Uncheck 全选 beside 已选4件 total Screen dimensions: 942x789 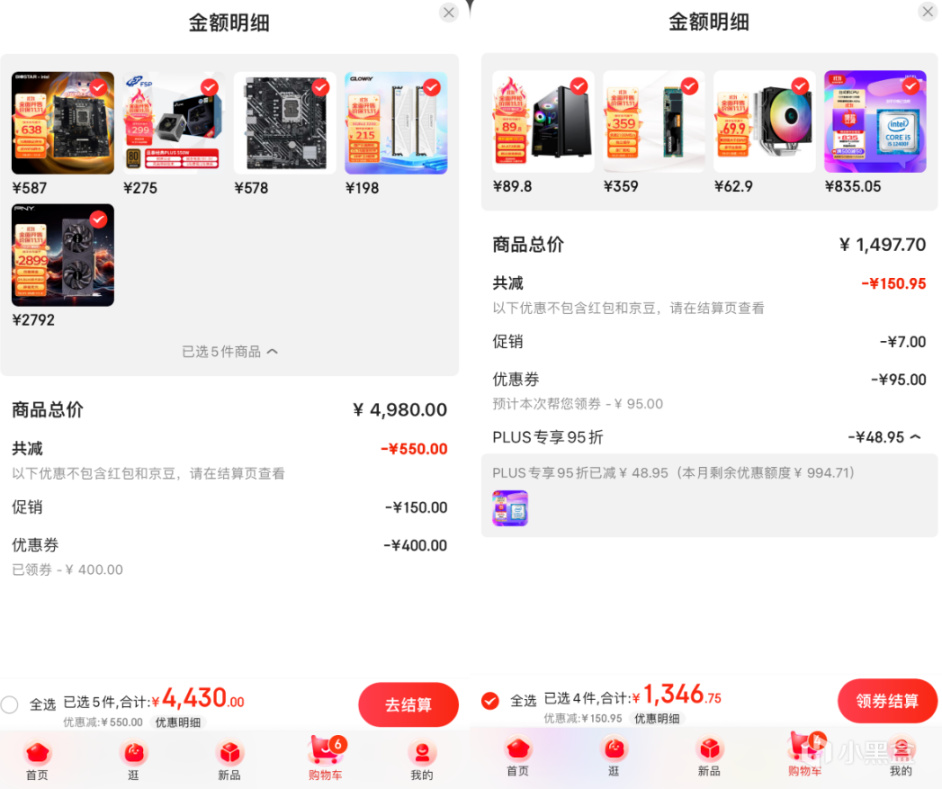point(490,700)
